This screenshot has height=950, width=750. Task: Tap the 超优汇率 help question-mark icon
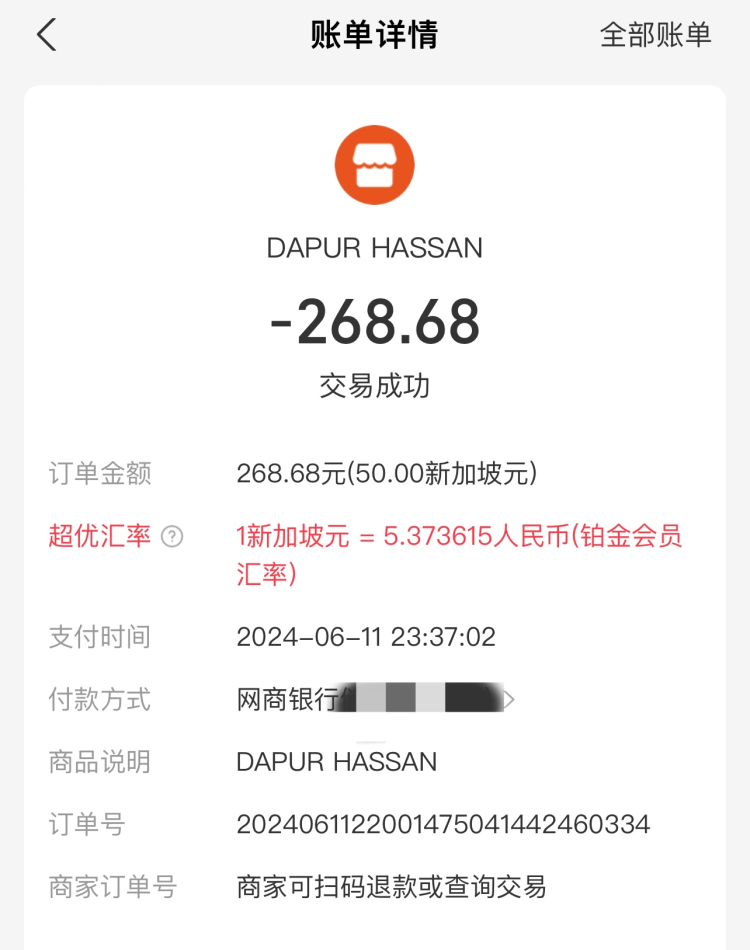click(x=173, y=537)
